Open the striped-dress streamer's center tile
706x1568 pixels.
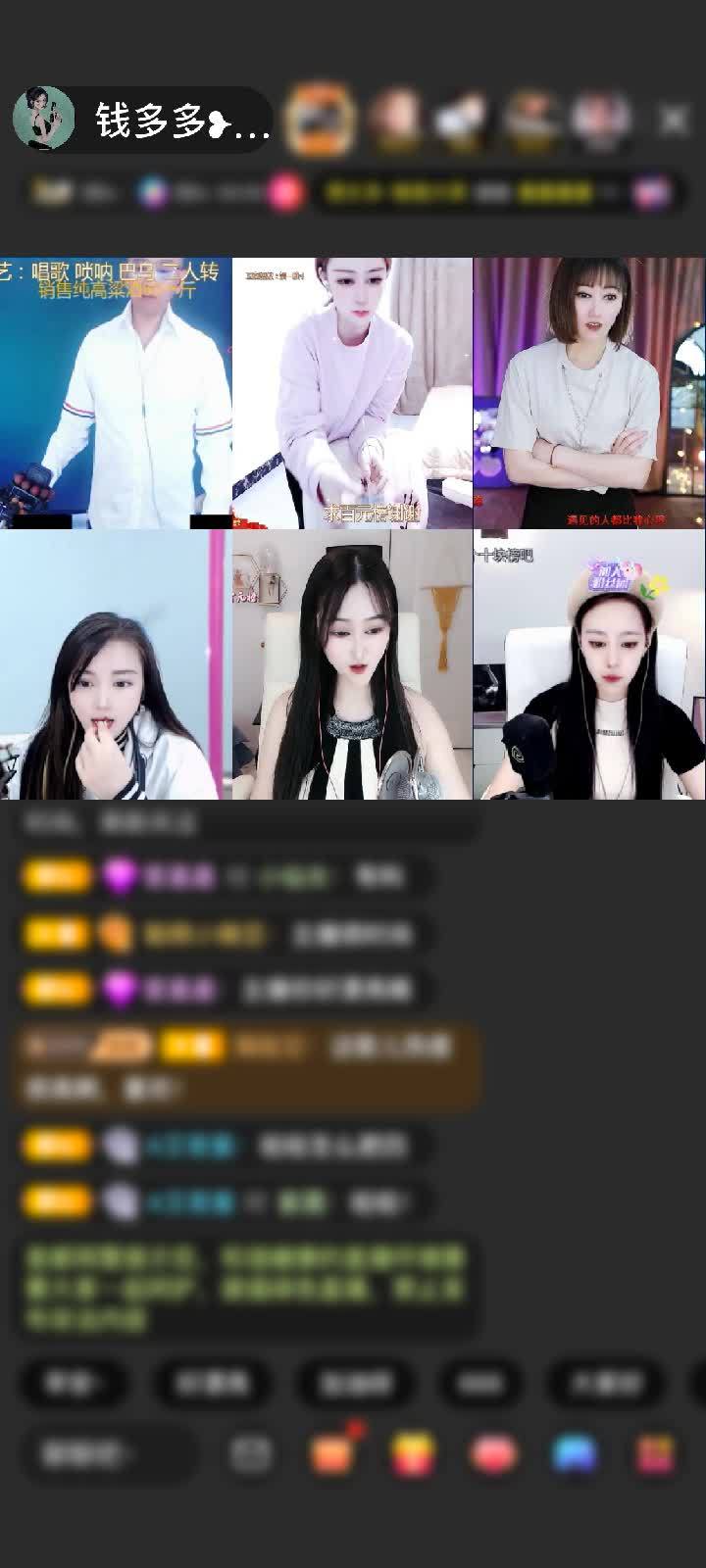pos(352,665)
